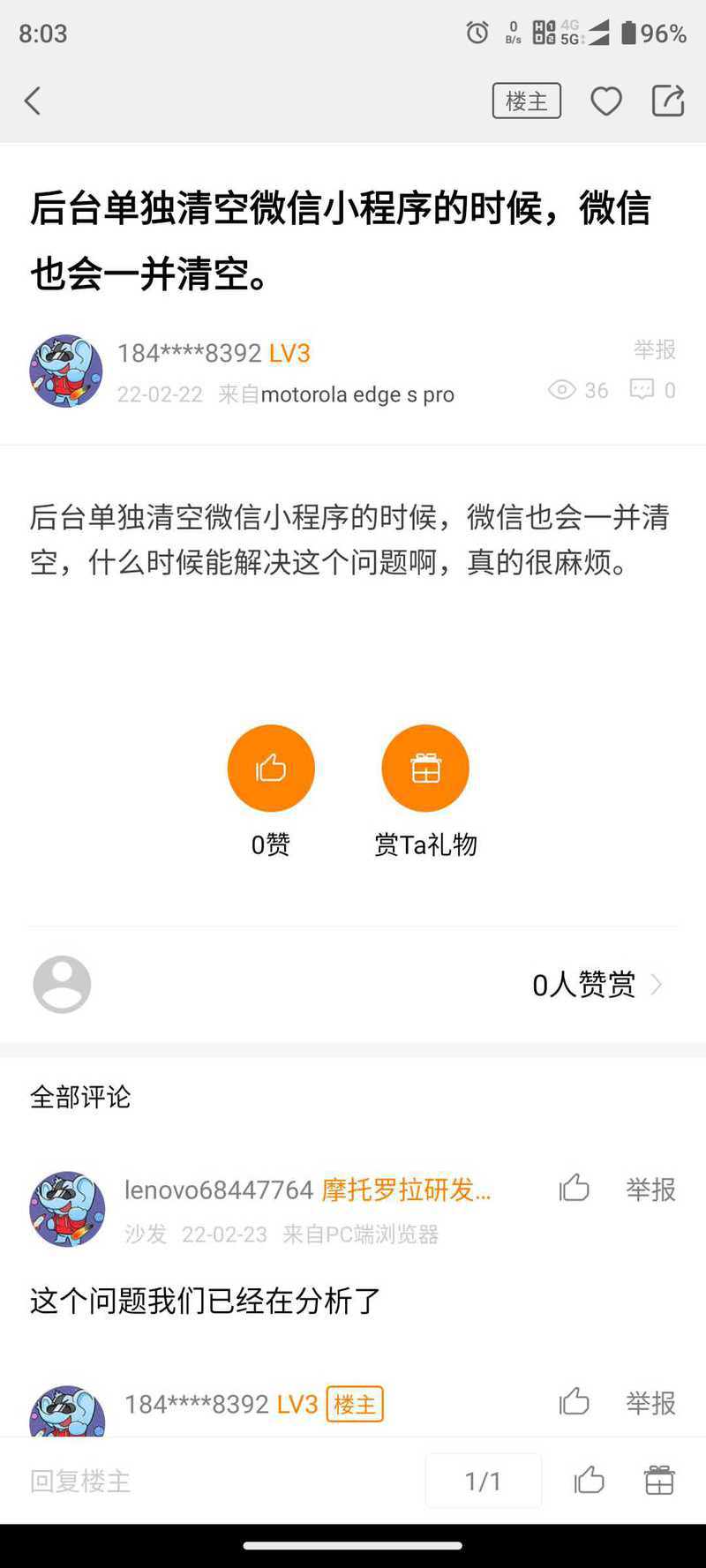Share this post via the share icon
Screen dimensions: 706x1568
668,101
